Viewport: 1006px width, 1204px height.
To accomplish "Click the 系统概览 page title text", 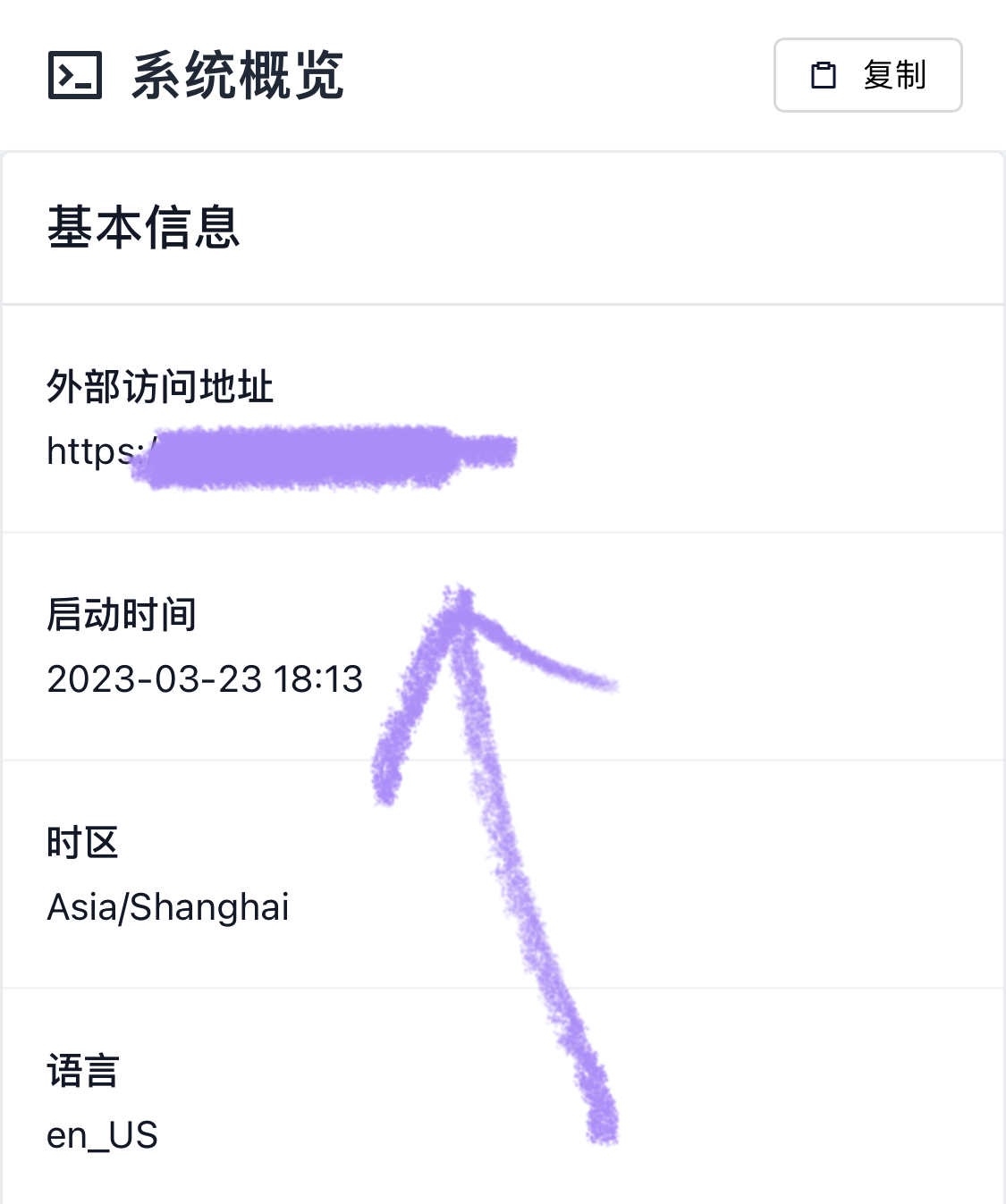I will [x=237, y=77].
